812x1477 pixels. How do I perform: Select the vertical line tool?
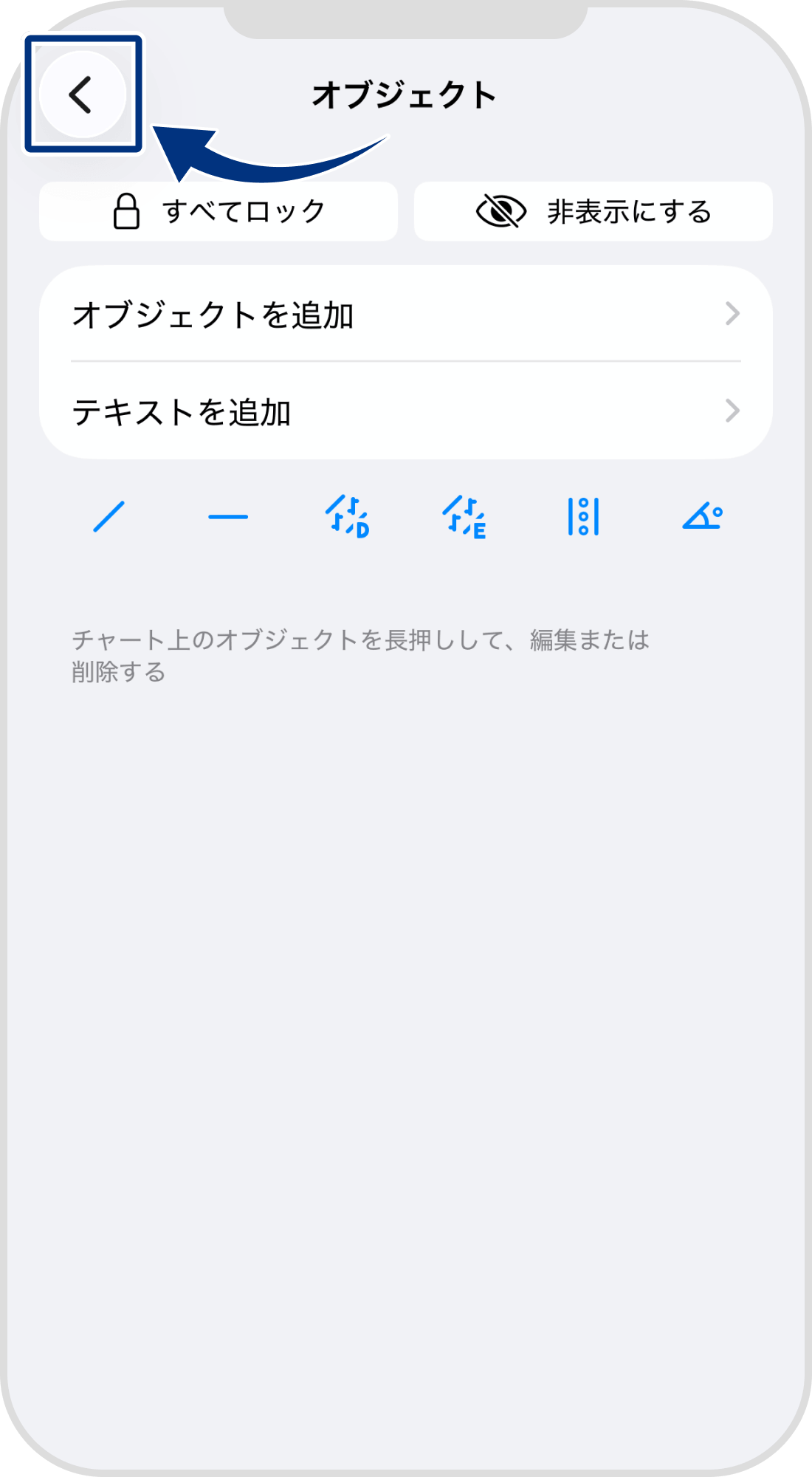tap(585, 518)
